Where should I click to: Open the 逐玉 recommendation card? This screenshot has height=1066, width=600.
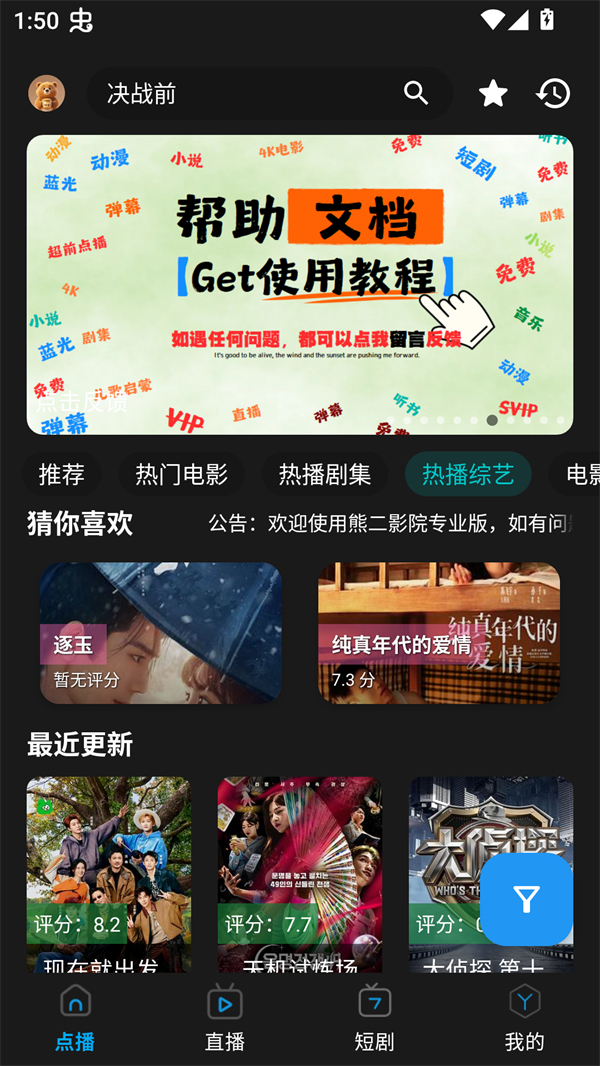point(160,632)
